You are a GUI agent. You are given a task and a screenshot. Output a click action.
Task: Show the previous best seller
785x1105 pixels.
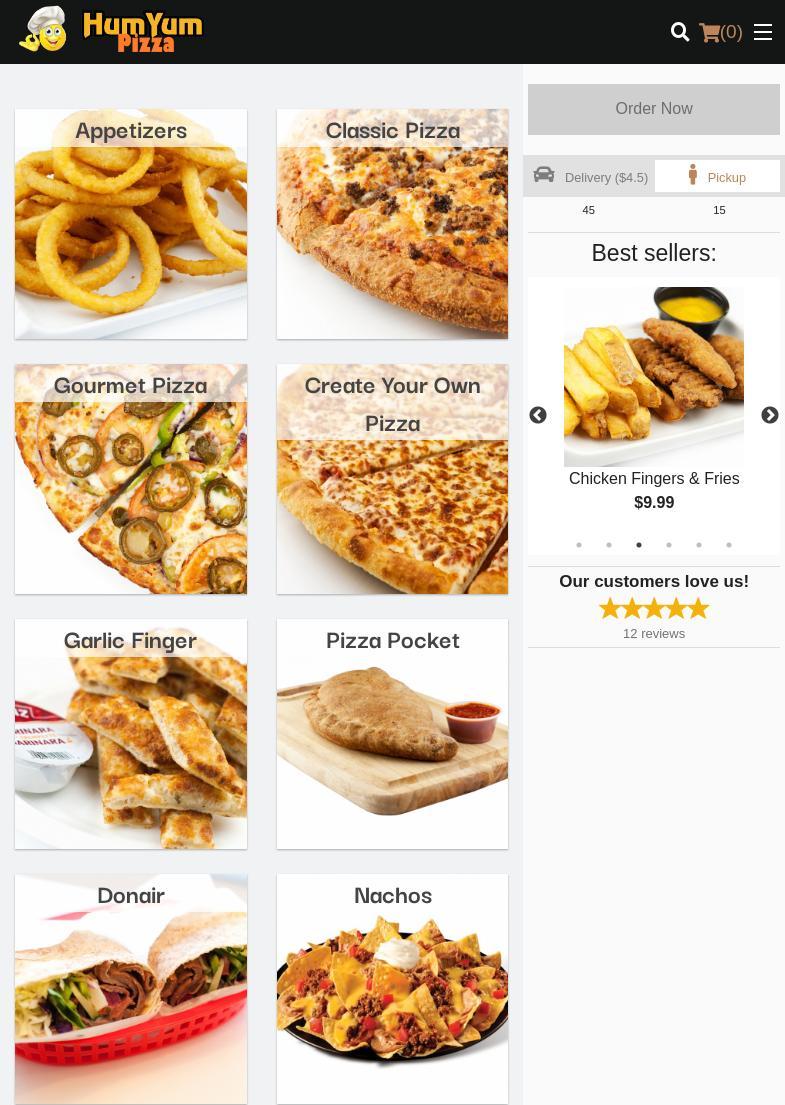coord(538,416)
